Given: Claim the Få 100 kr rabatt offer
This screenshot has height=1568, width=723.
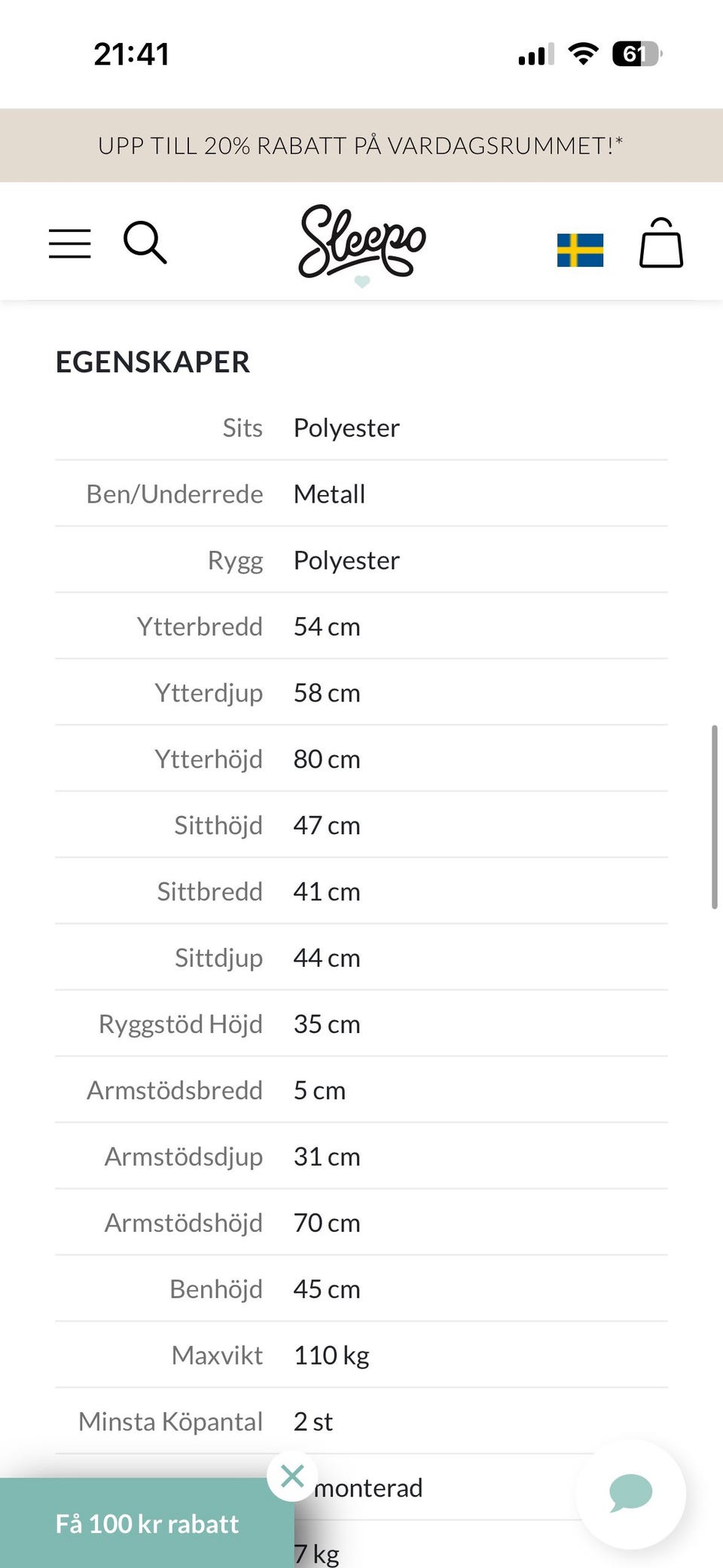Looking at the screenshot, I should coord(147,1523).
